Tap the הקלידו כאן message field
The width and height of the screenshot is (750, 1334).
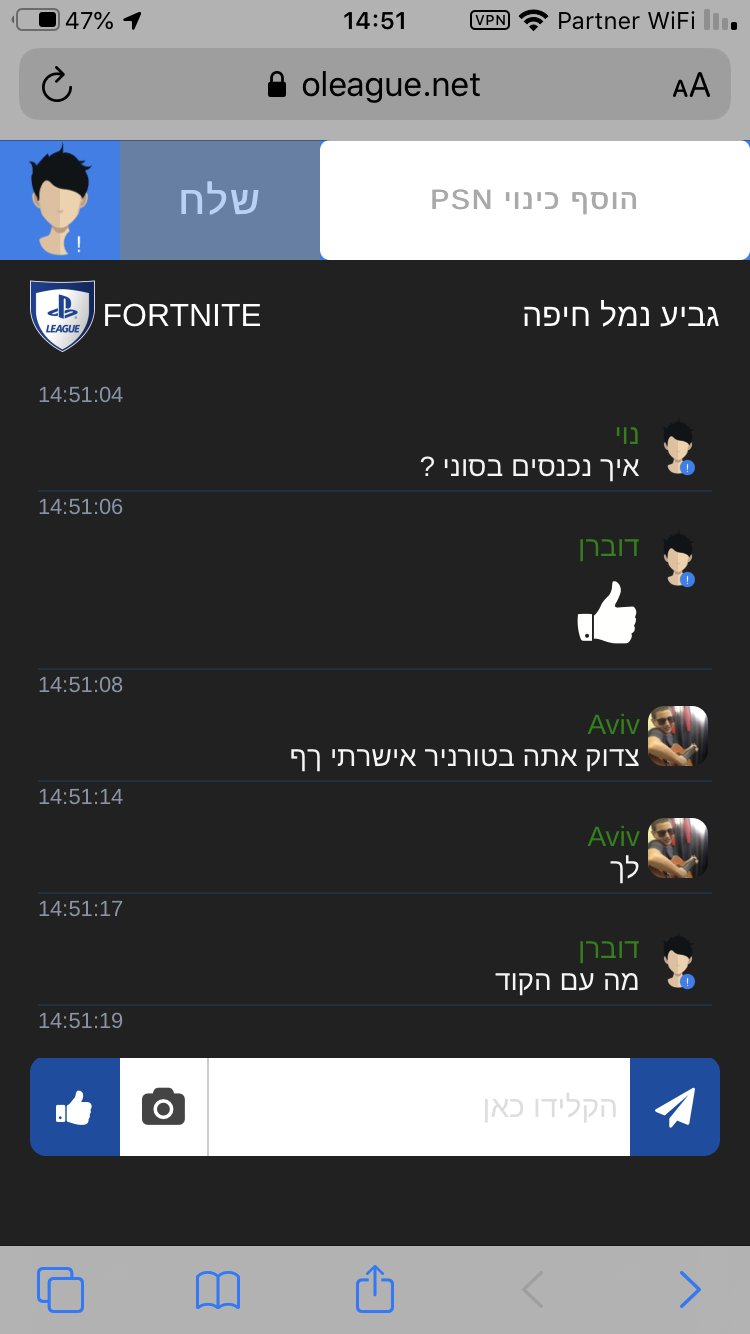pyautogui.click(x=419, y=1107)
